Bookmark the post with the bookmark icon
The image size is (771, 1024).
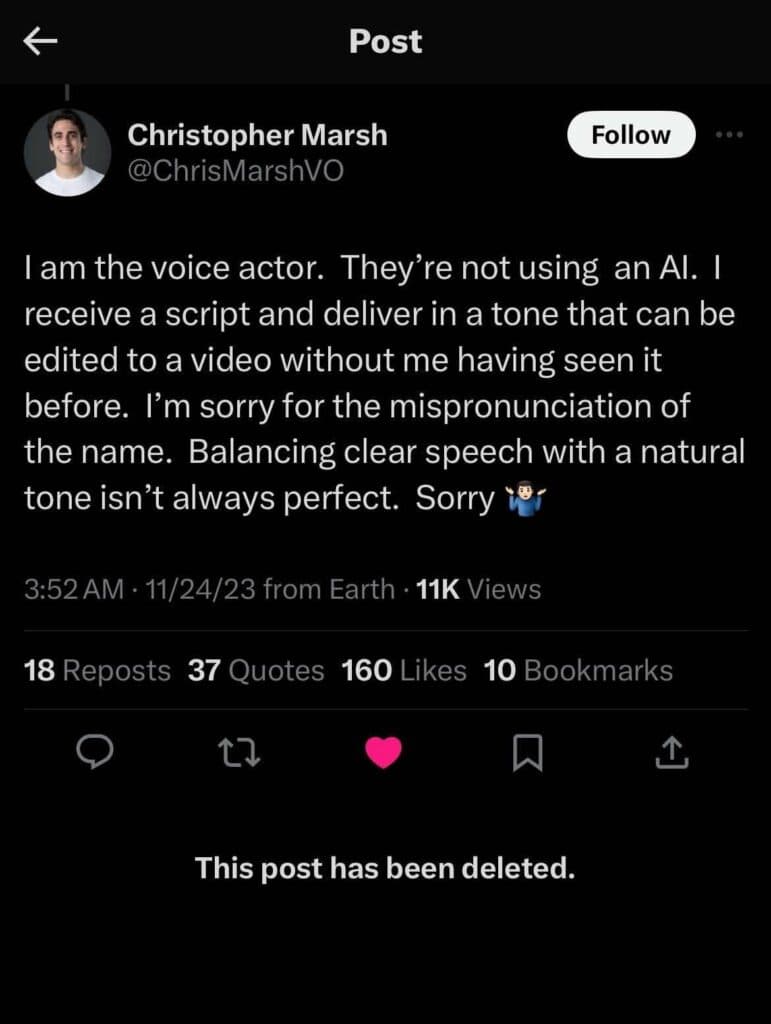click(x=529, y=755)
